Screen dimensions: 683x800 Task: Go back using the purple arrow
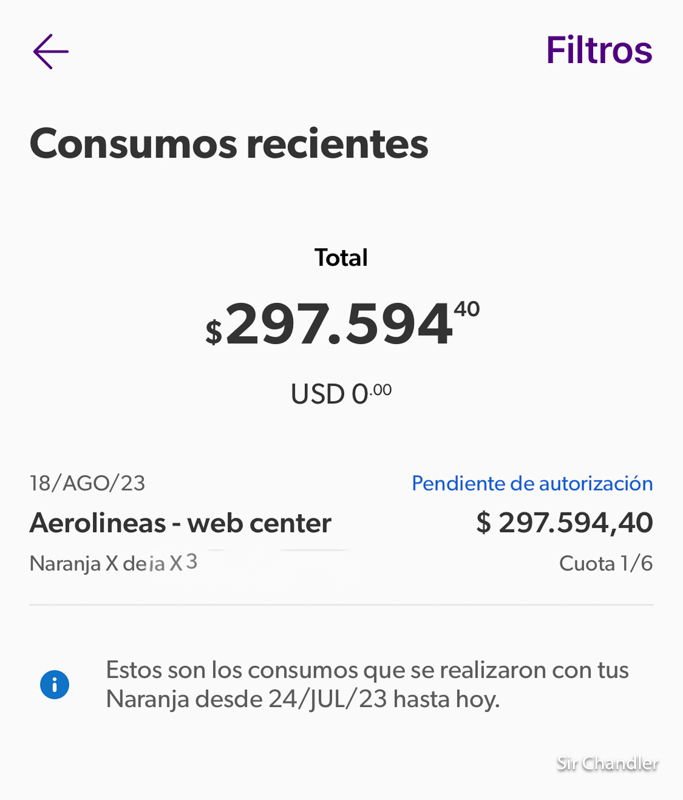coord(50,51)
